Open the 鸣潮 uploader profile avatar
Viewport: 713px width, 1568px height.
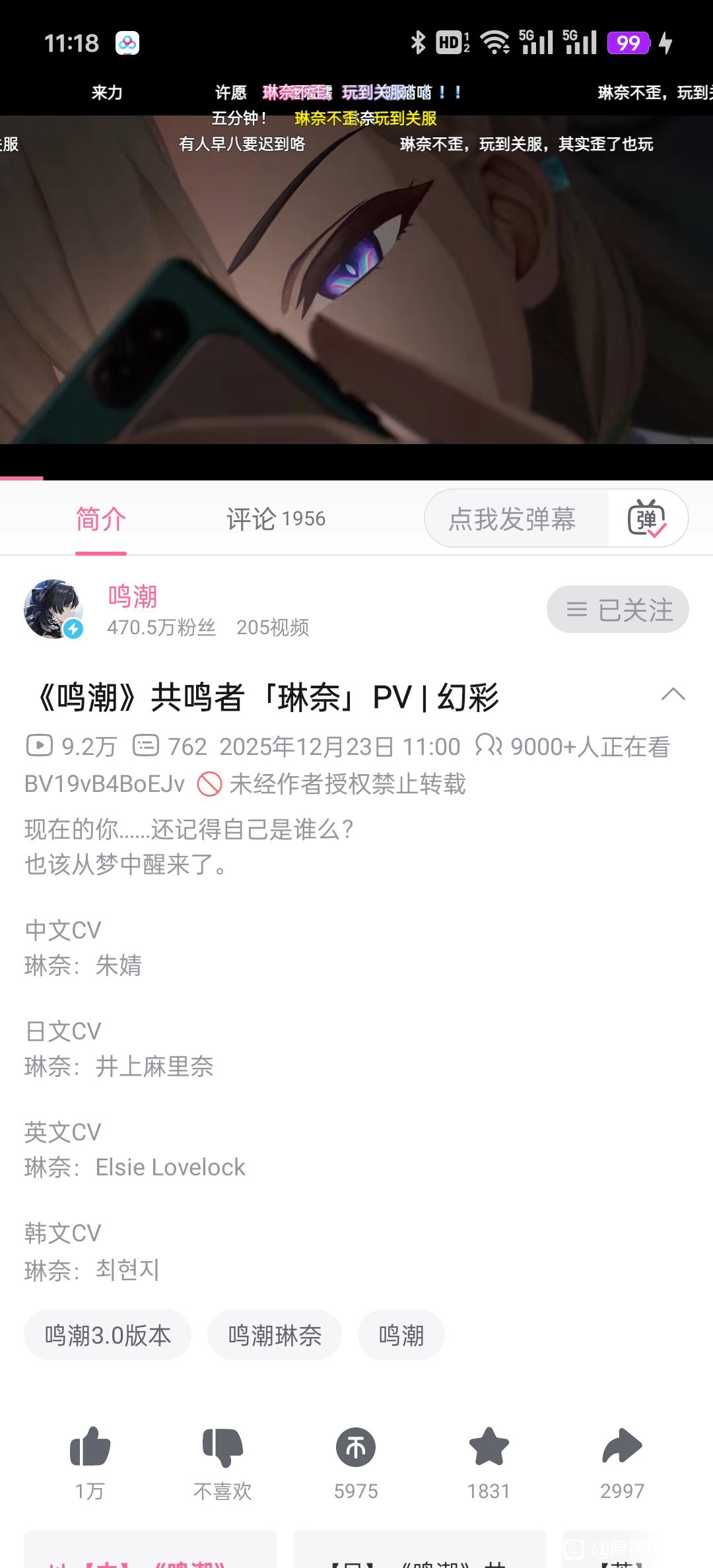(53, 608)
